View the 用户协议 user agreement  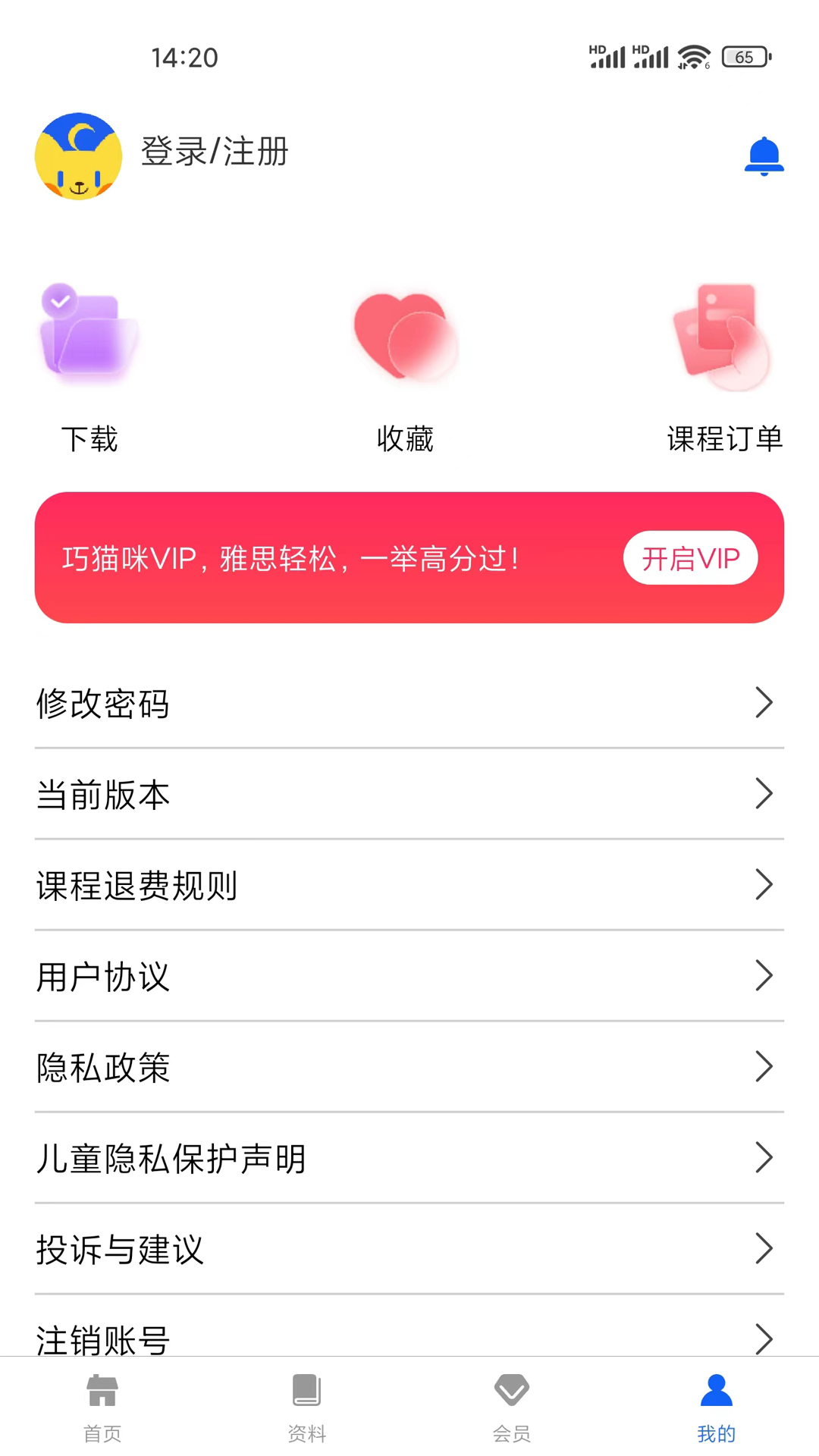click(409, 976)
